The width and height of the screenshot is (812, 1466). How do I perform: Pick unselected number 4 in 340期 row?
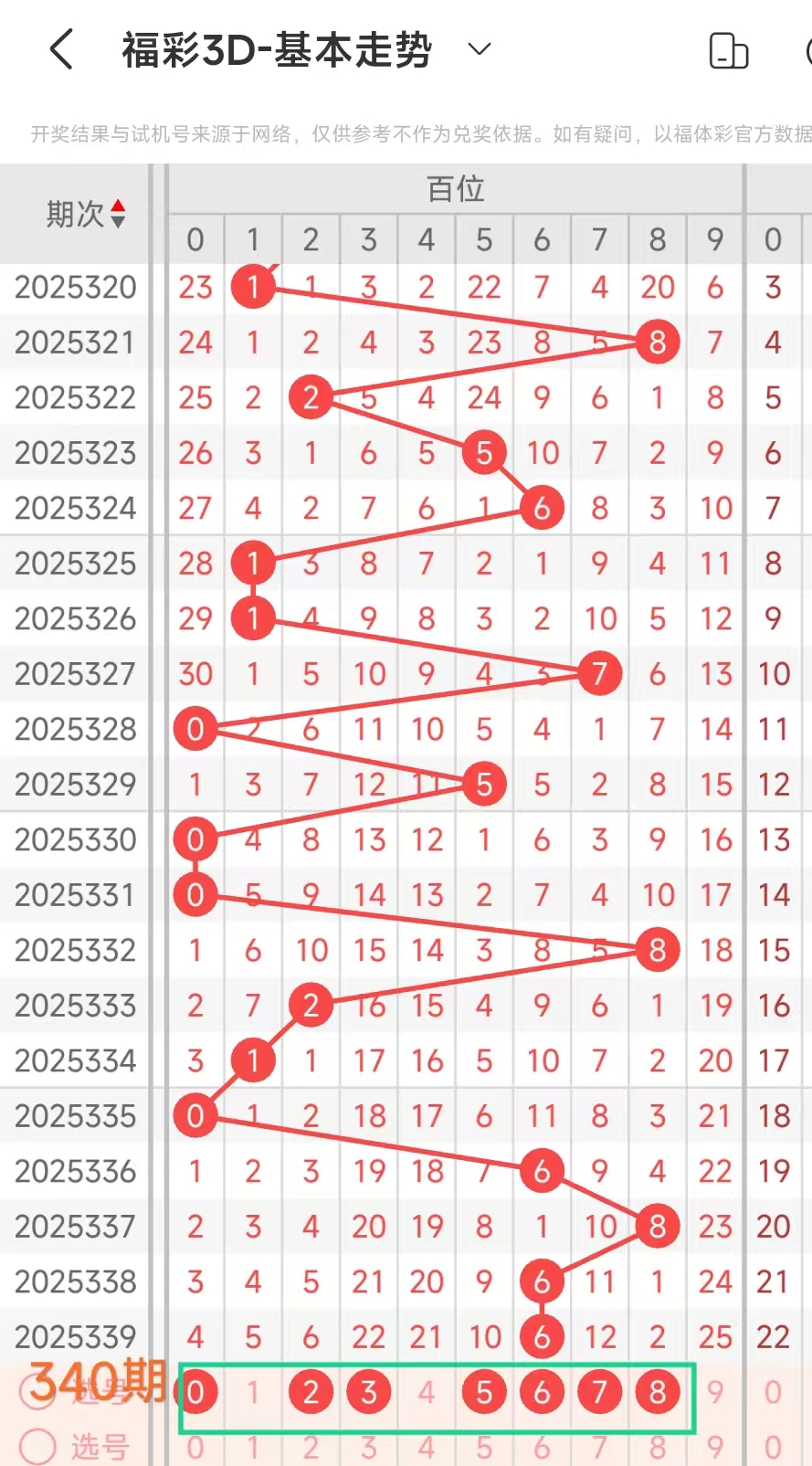[x=427, y=1392]
